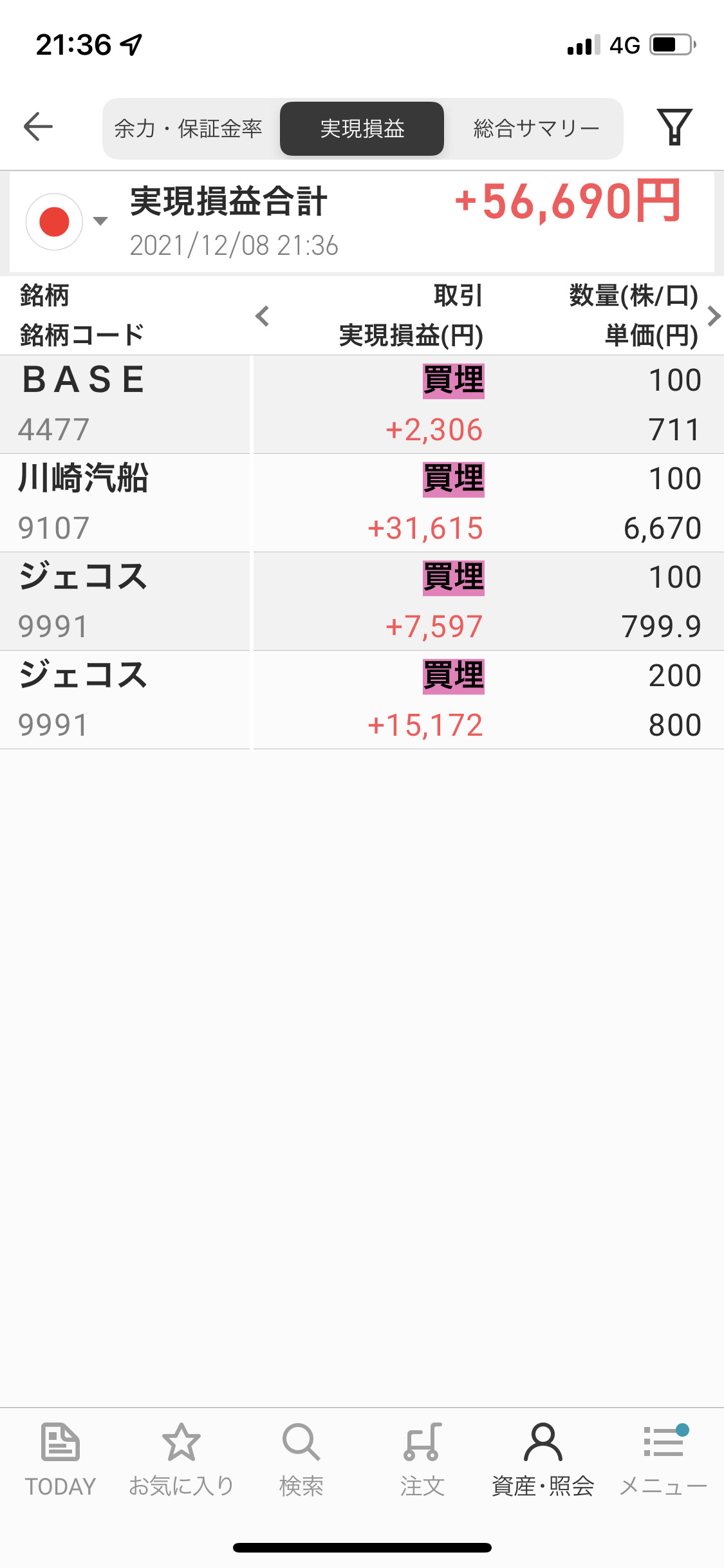Show next columns with right chevron
Image resolution: width=724 pixels, height=1568 pixels.
click(713, 316)
